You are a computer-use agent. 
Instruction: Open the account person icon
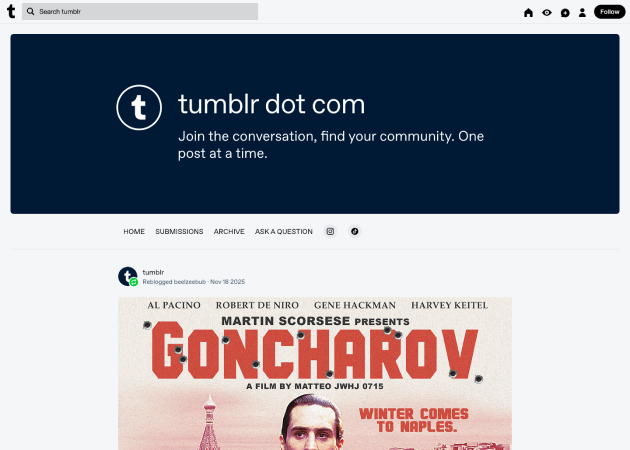pos(582,13)
